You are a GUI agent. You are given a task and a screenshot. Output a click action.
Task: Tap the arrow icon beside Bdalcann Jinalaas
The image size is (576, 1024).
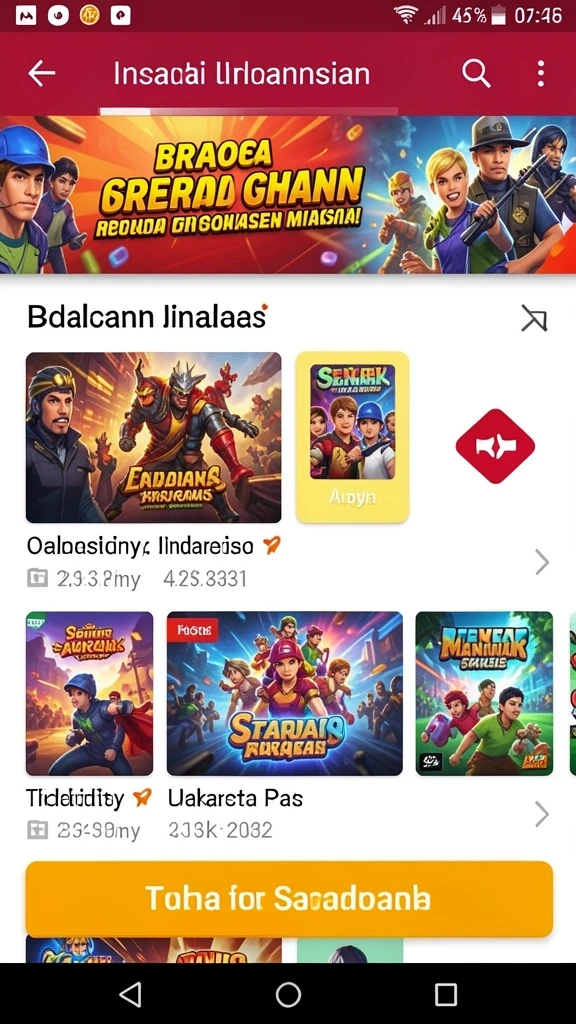pos(534,319)
